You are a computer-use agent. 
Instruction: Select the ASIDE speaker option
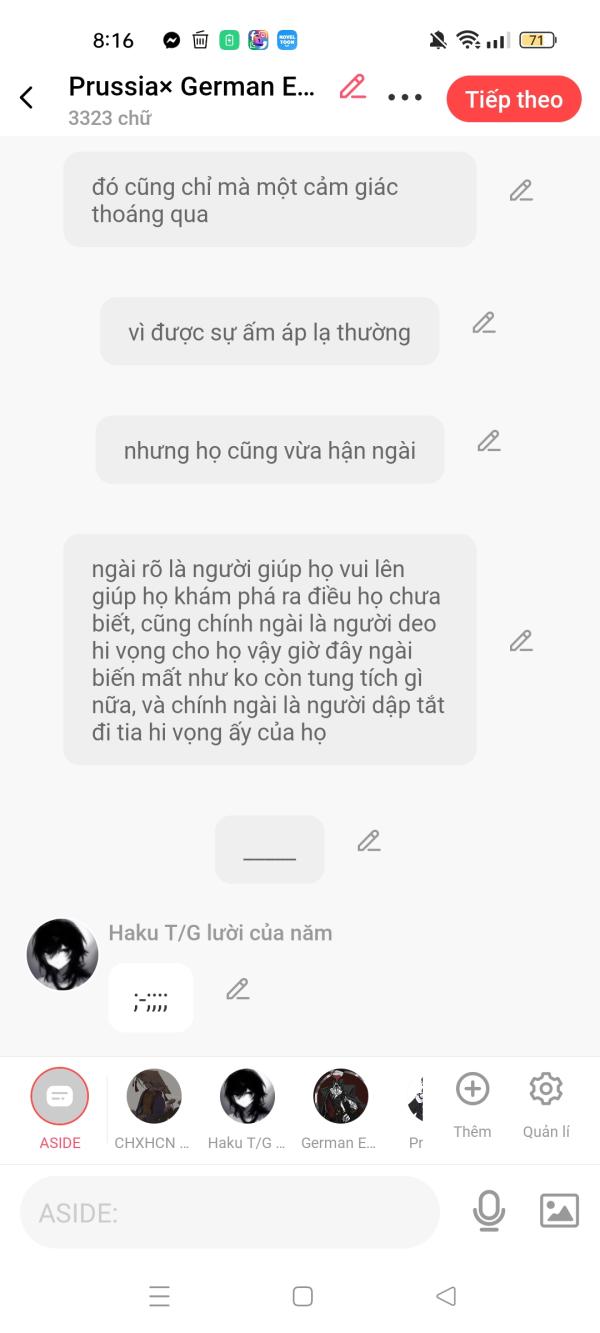[60, 1110]
